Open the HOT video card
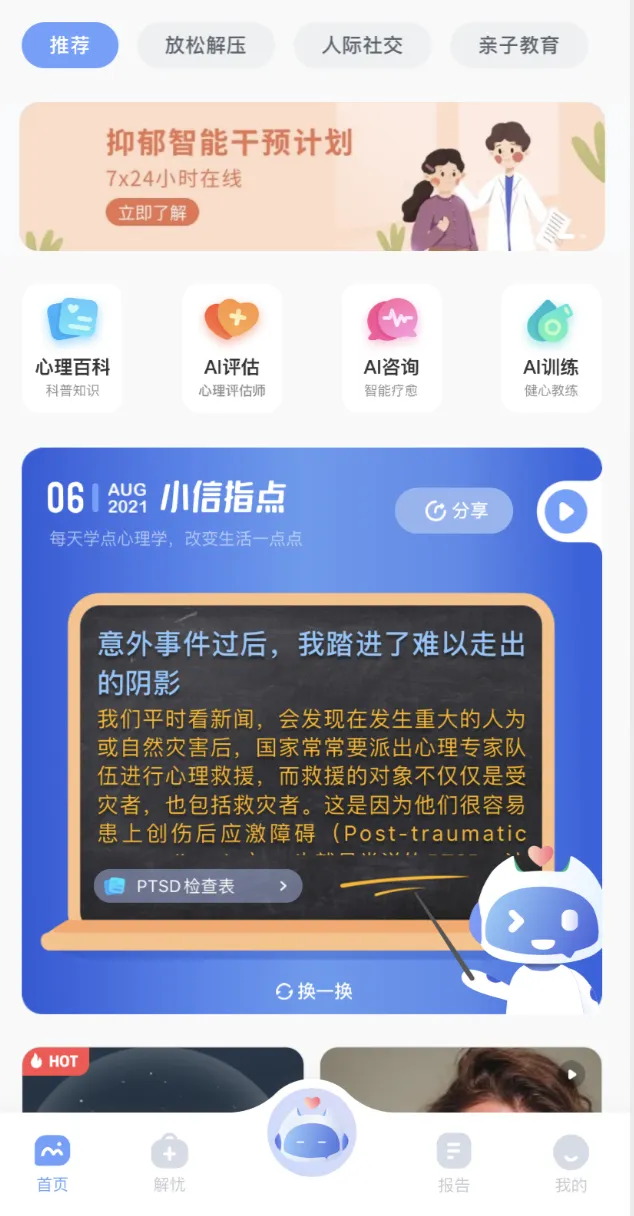 pyautogui.click(x=162, y=1080)
